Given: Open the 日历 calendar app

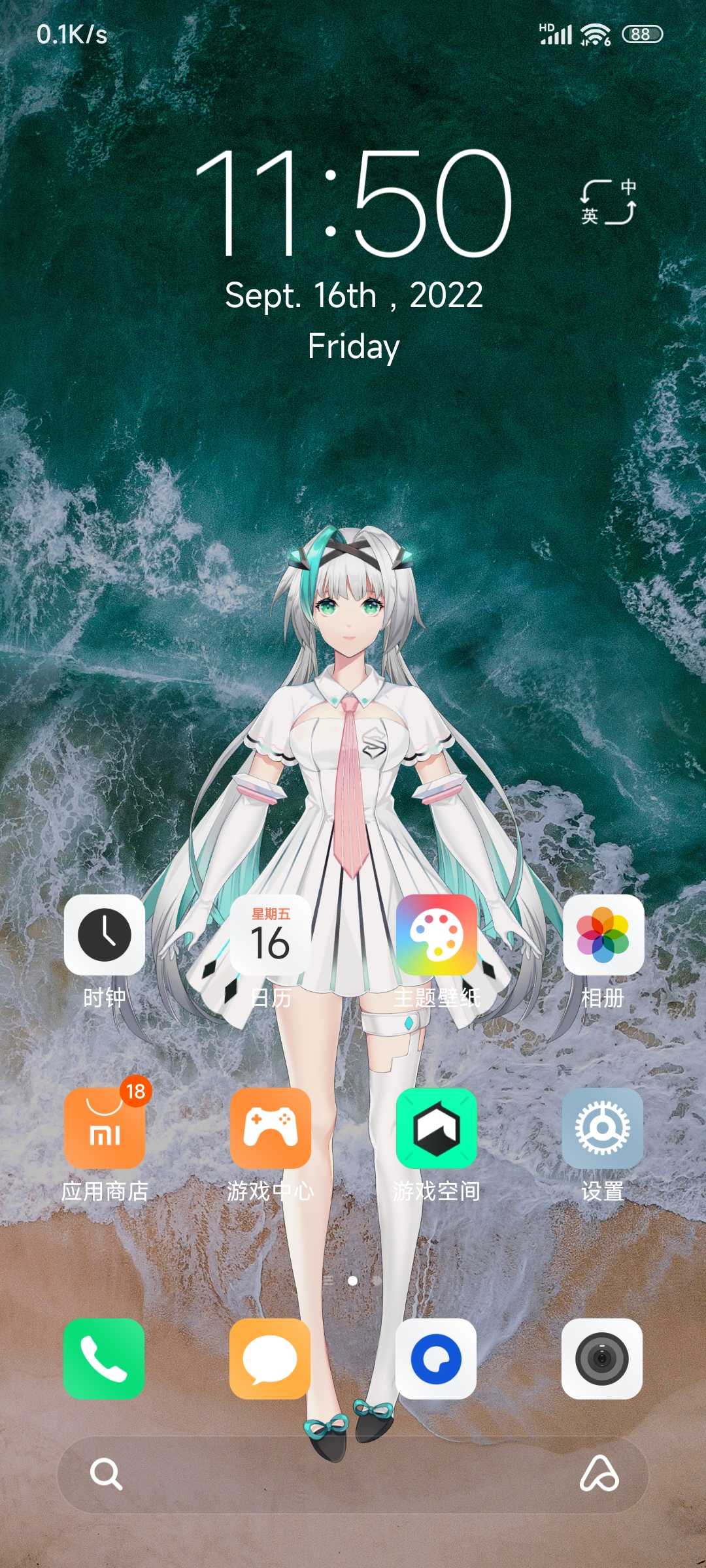Looking at the screenshot, I should click(271, 935).
